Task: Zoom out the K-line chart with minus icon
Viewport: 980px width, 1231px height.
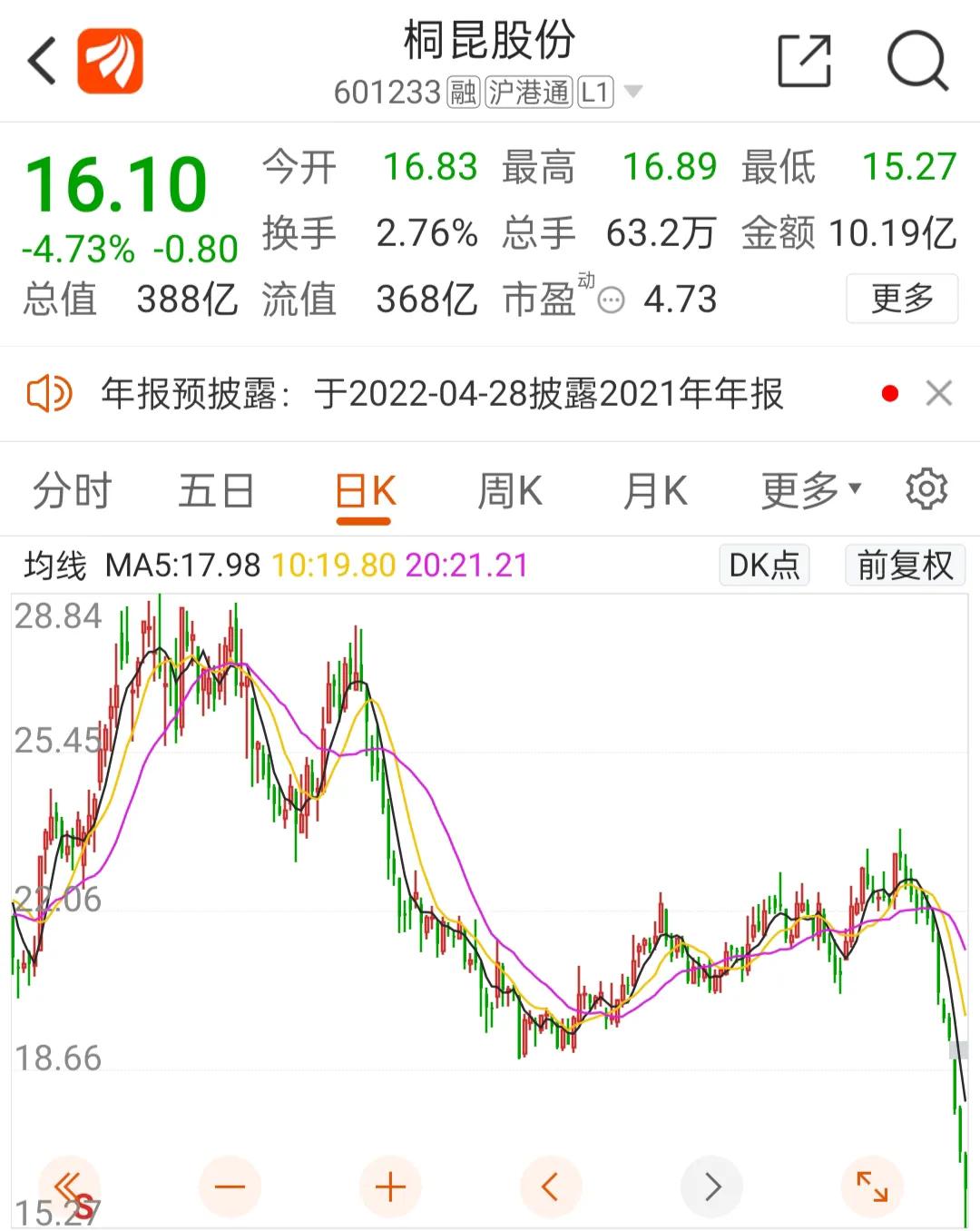Action: (x=229, y=1186)
